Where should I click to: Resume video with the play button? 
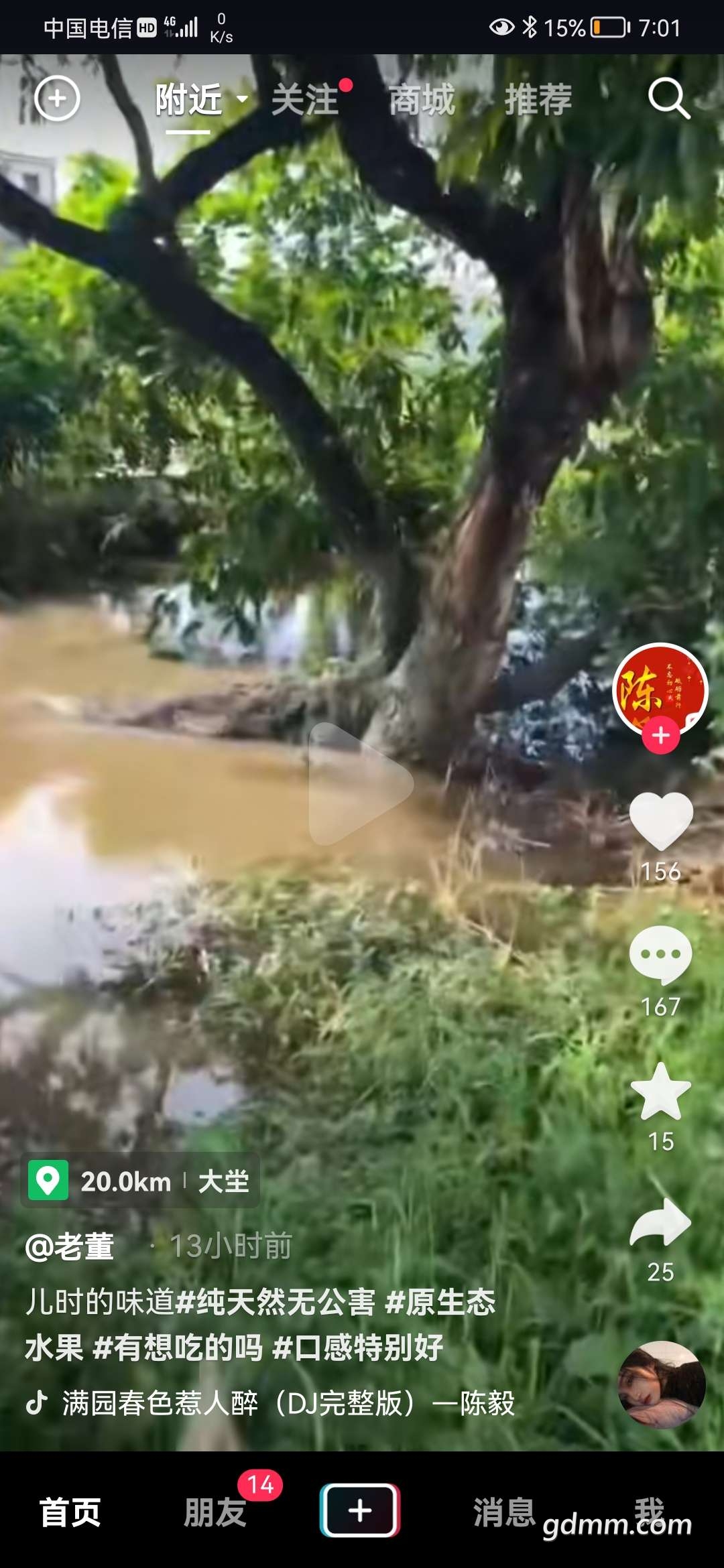(360, 784)
